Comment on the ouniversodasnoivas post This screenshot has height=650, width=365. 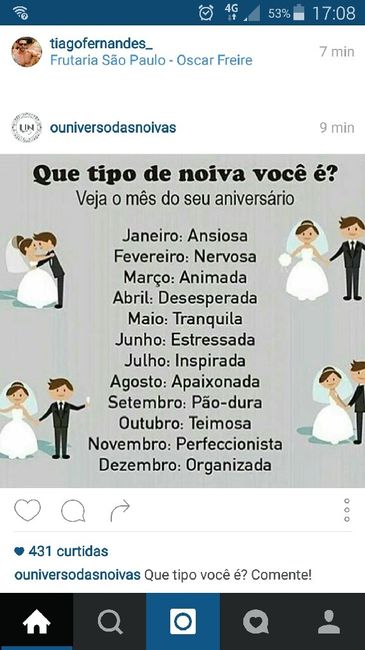coord(73,511)
